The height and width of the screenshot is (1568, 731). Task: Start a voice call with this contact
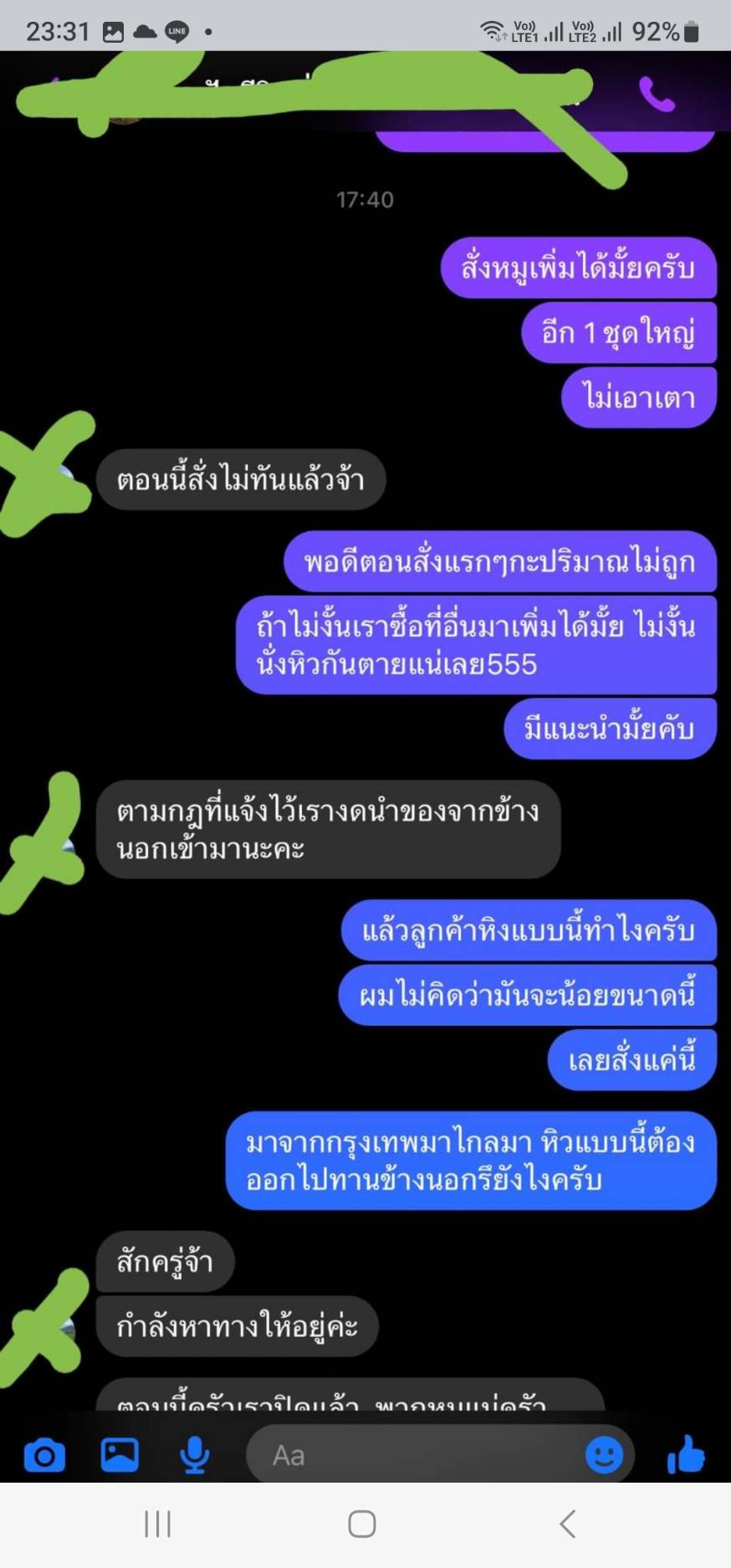tap(657, 94)
